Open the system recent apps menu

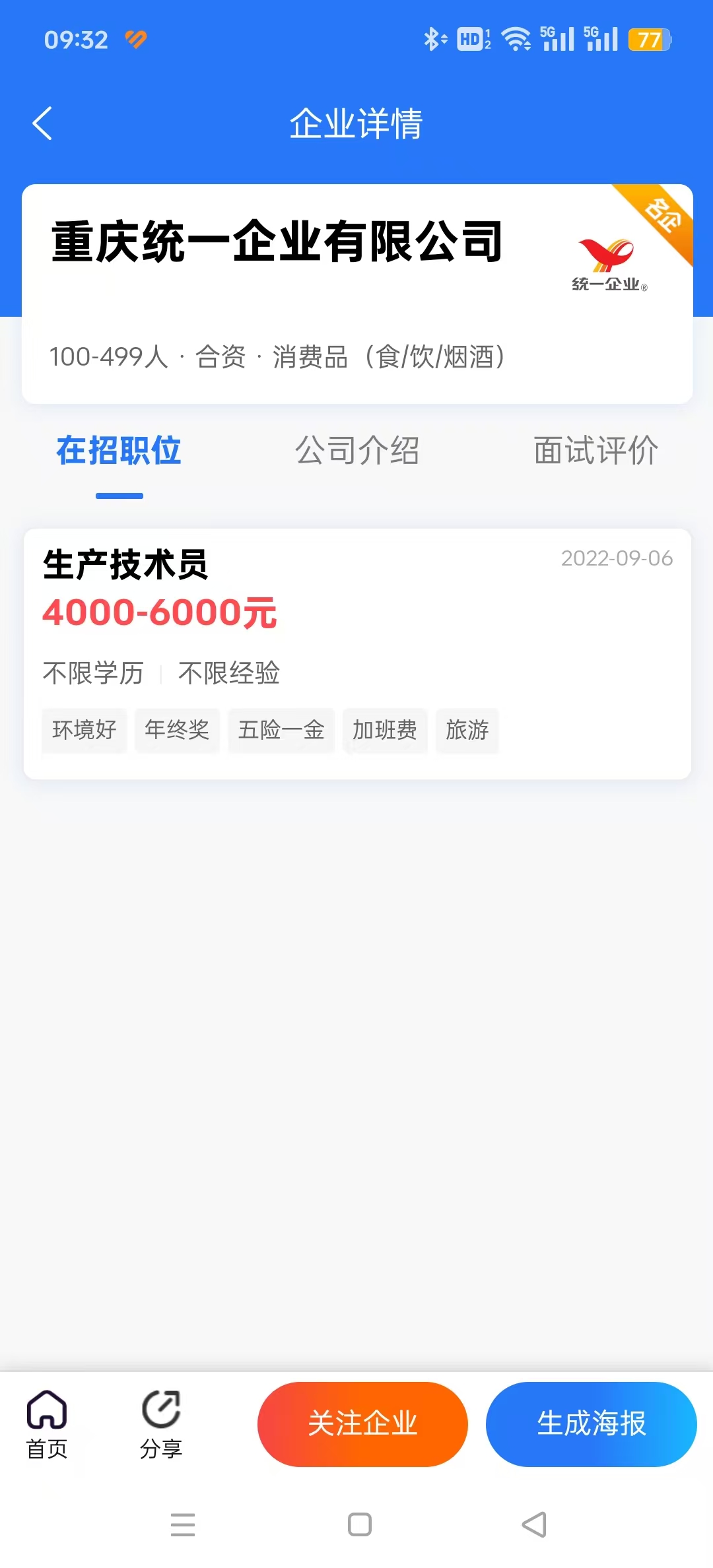point(183,1524)
